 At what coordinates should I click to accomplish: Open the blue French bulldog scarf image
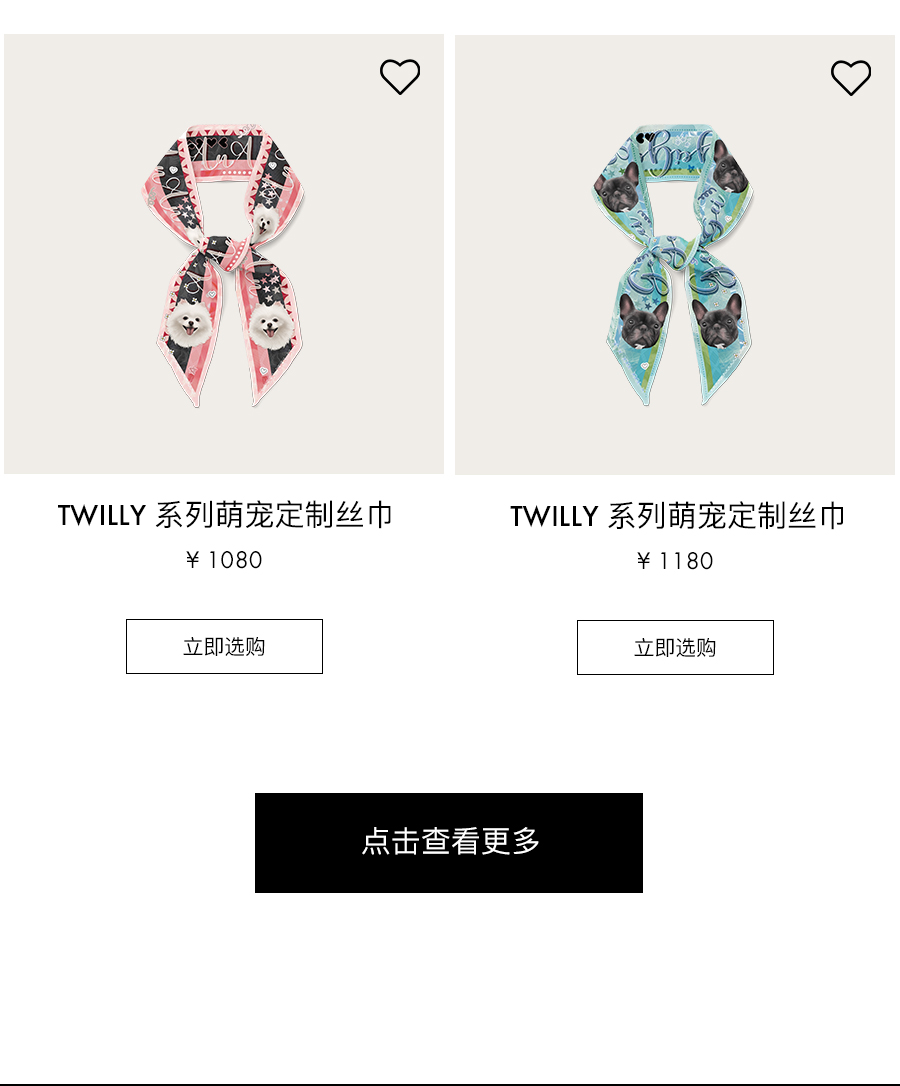coord(675,265)
